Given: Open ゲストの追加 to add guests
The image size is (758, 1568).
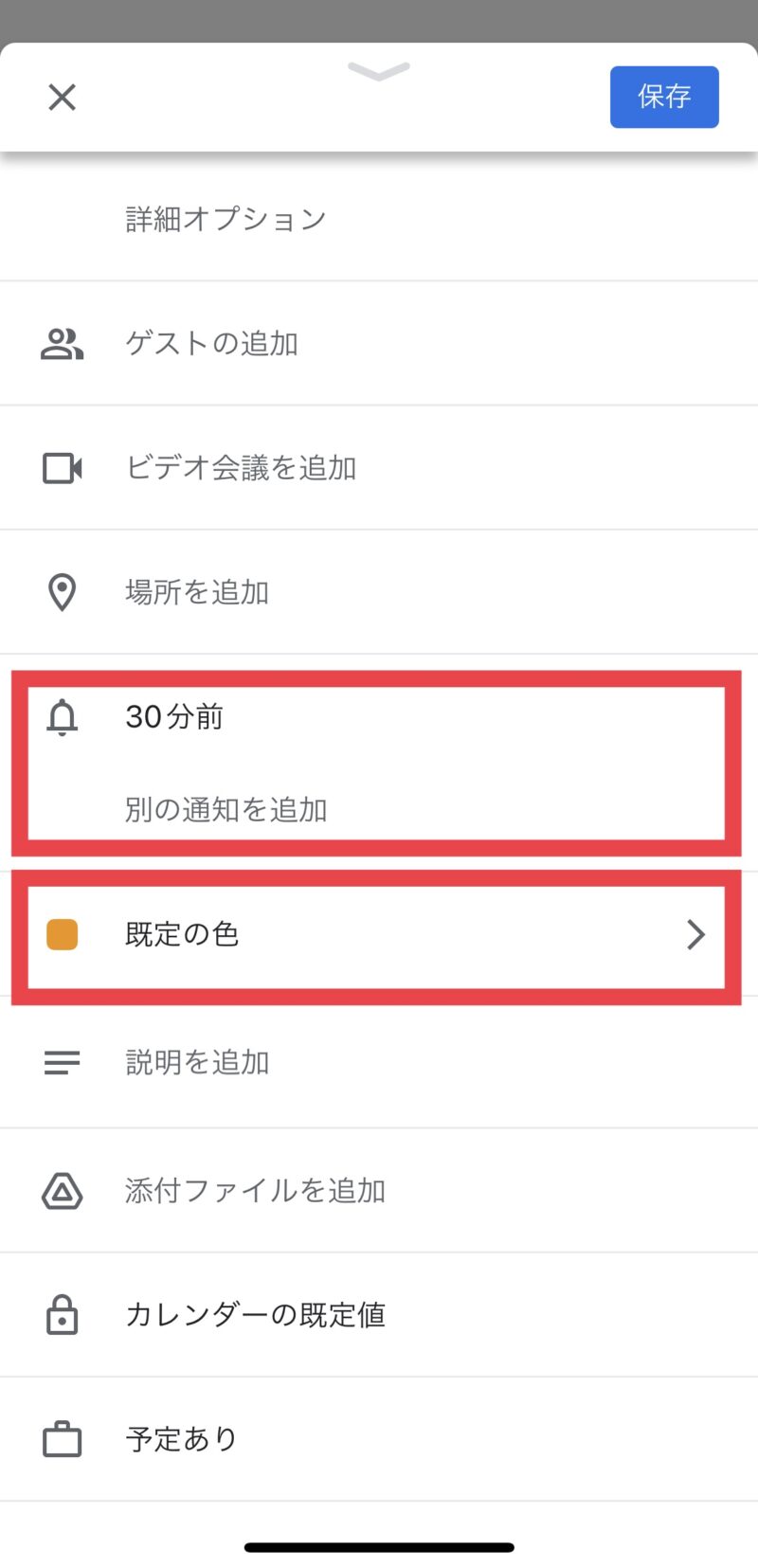Looking at the screenshot, I should (212, 343).
